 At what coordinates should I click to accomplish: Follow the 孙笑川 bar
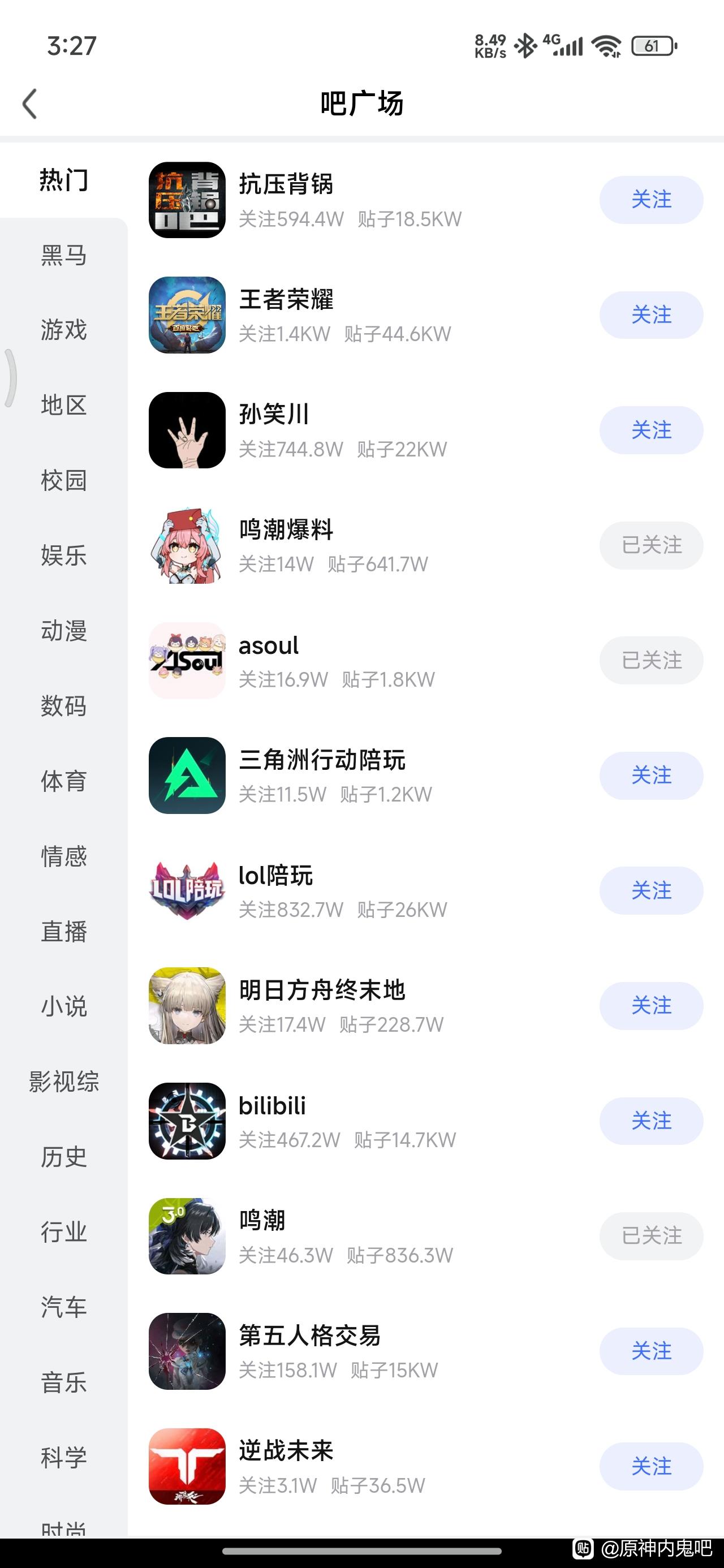pyautogui.click(x=650, y=430)
